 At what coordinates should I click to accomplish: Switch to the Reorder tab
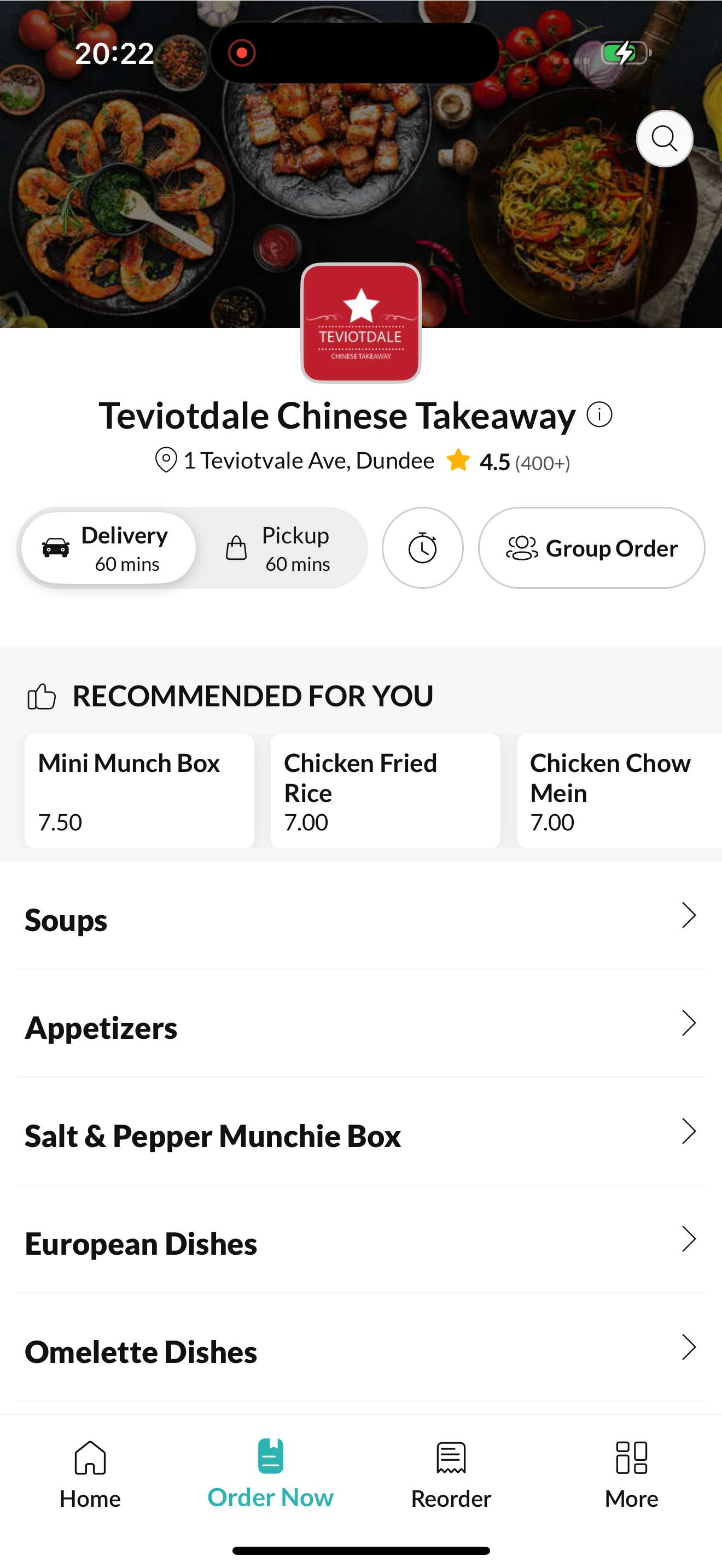click(x=451, y=1475)
